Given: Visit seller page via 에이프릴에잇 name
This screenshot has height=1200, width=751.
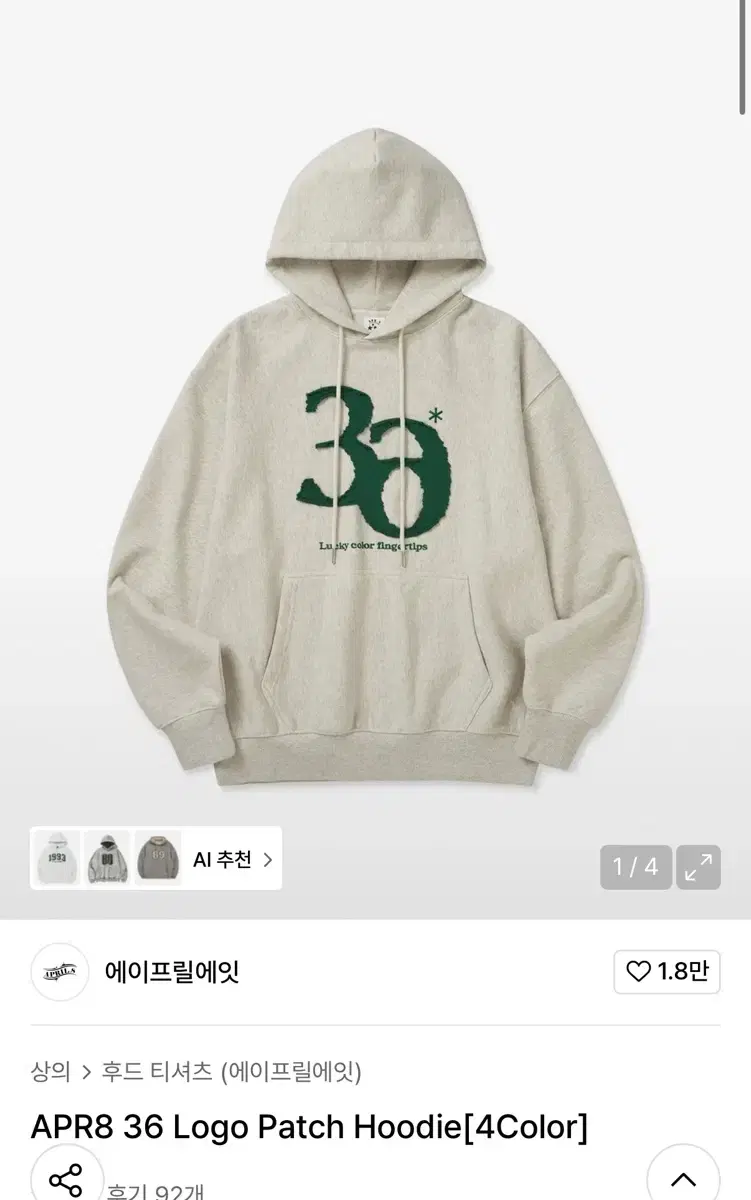Looking at the screenshot, I should pos(170,971).
